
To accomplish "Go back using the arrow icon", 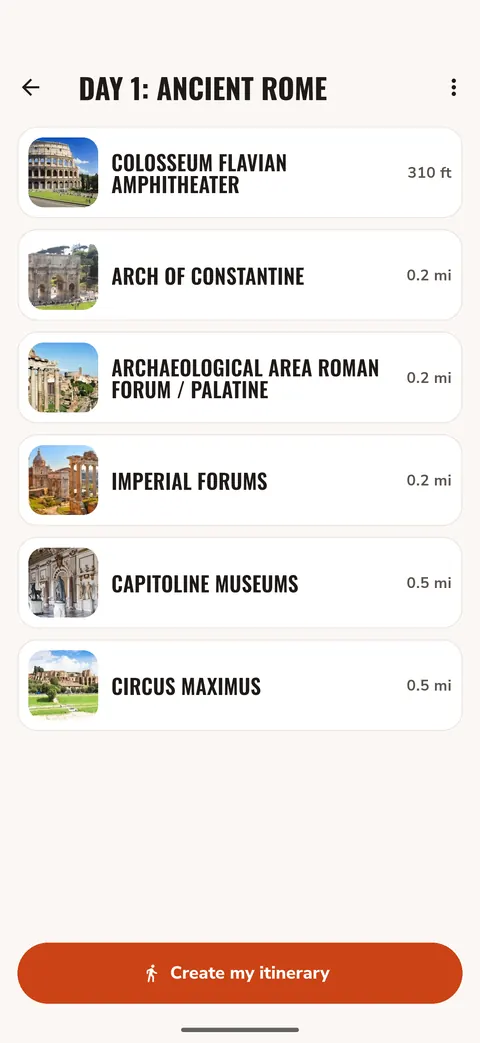I will pos(31,87).
